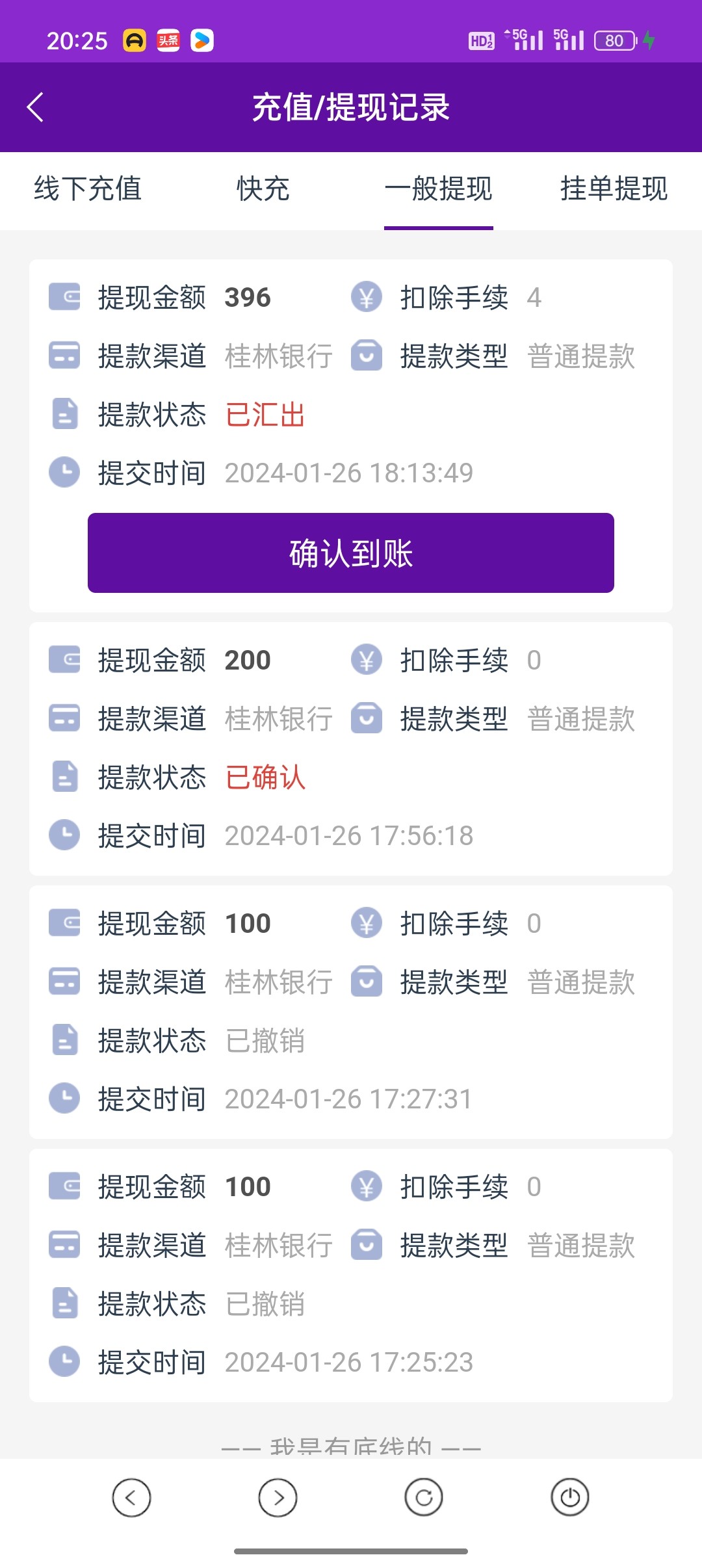Viewport: 702px width, 1568px height.
Task: Tap the clock icon in the 200 withdrawal record
Action: (x=64, y=836)
